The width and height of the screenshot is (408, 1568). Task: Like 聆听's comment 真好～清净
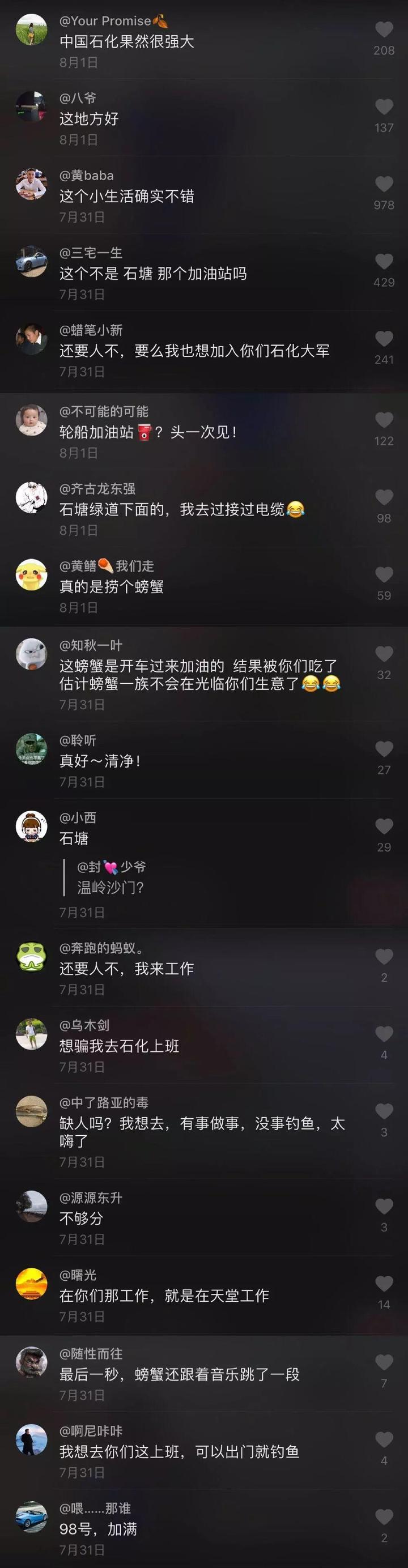pyautogui.click(x=384, y=749)
